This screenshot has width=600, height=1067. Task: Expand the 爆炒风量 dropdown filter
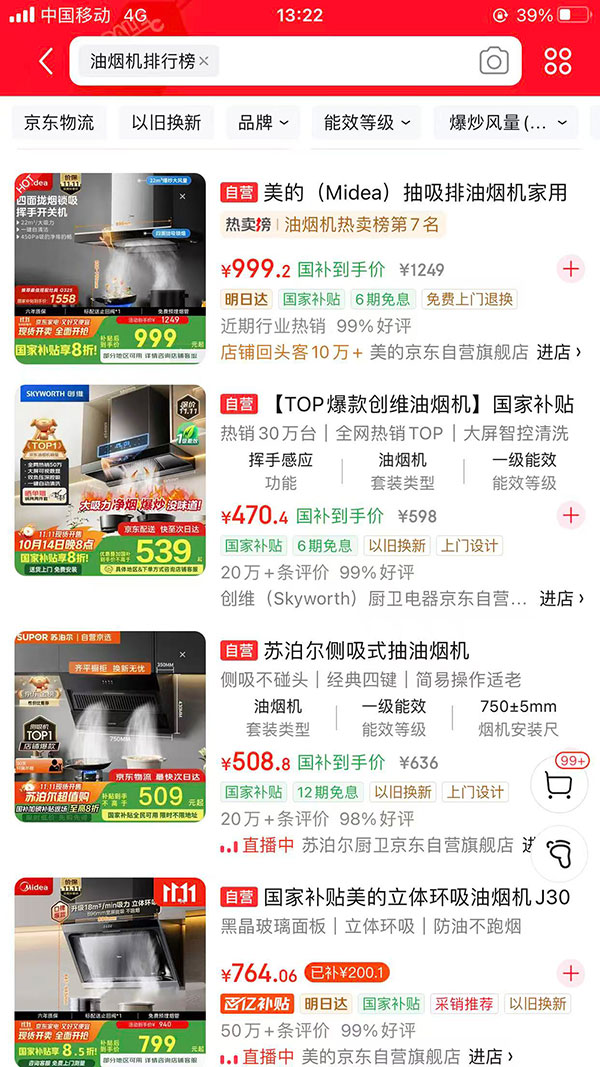click(x=507, y=123)
